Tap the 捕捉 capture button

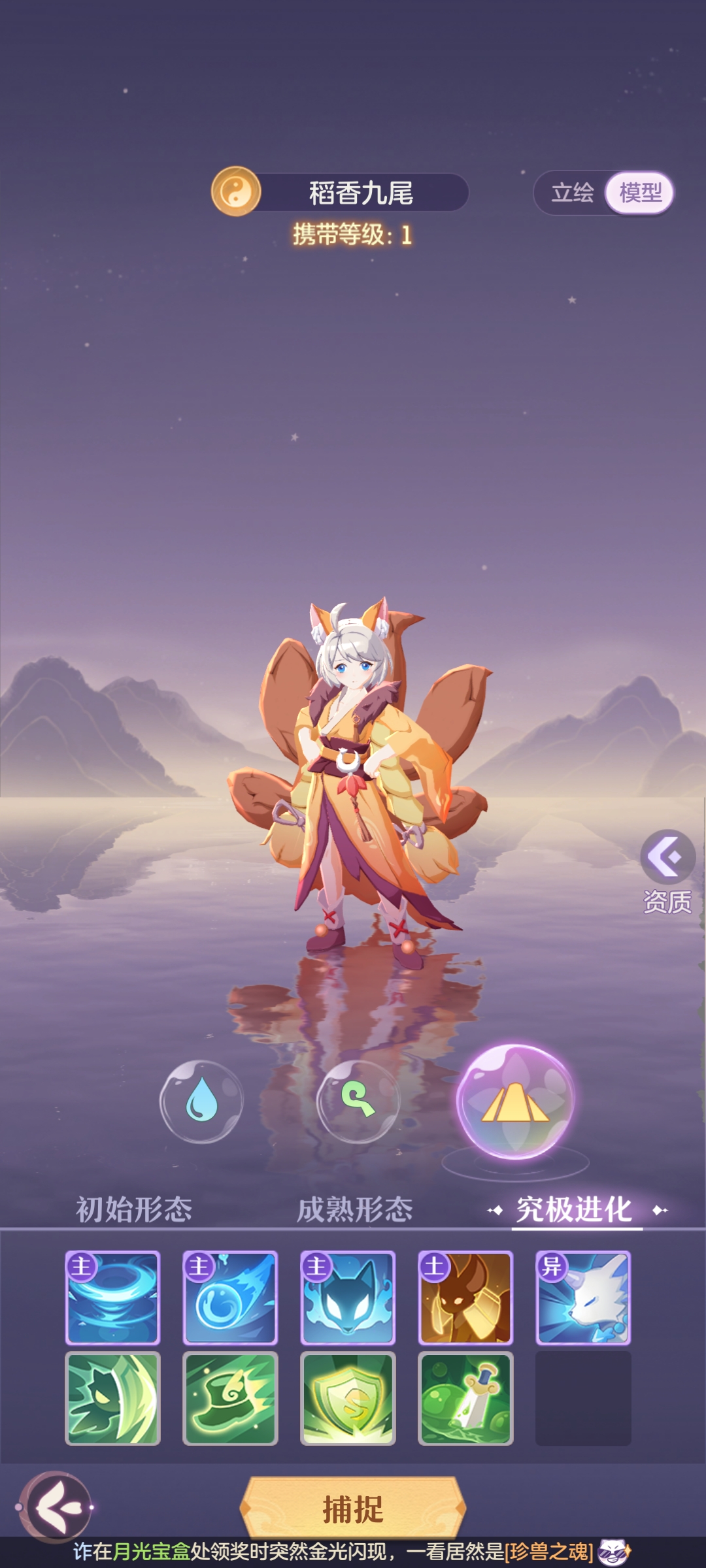click(x=353, y=1509)
